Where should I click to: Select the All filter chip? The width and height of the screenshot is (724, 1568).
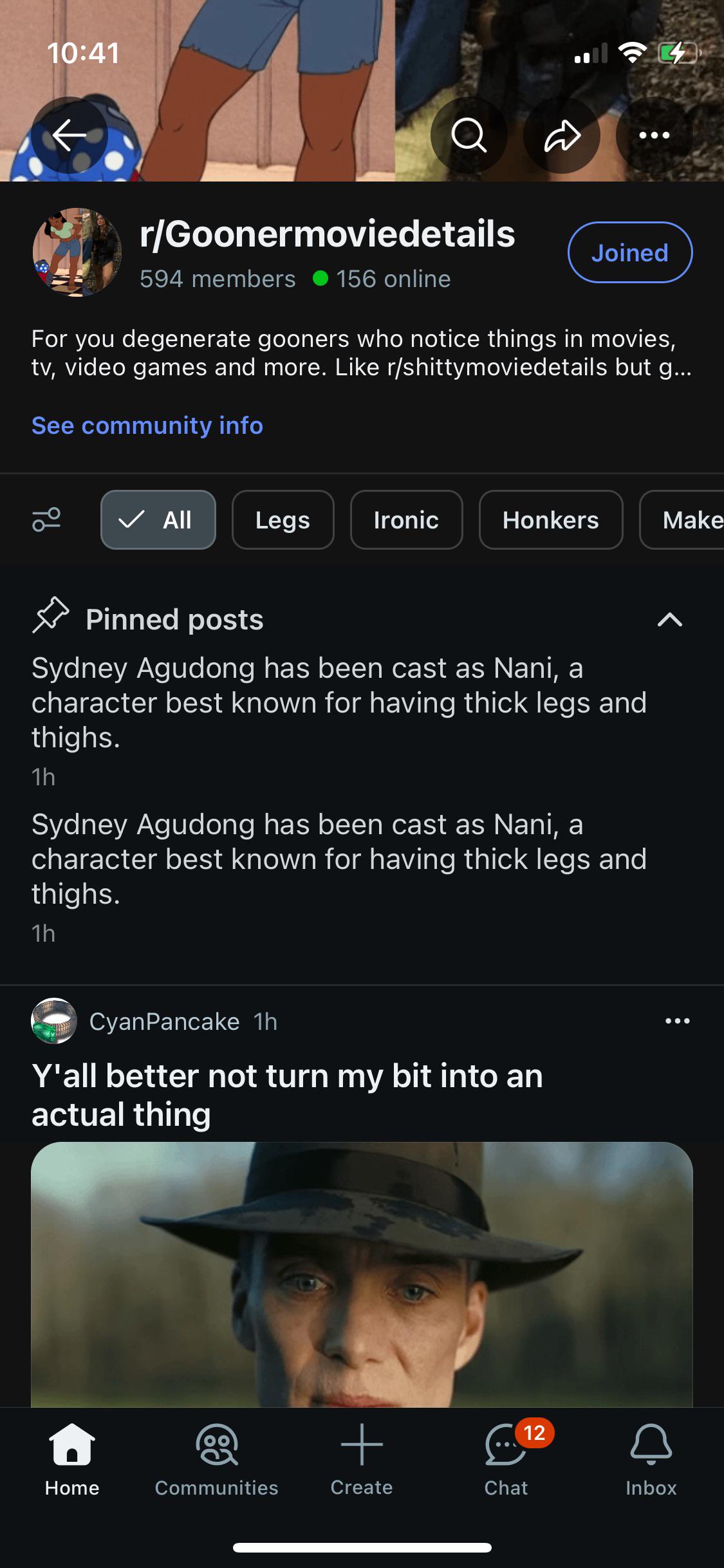click(x=158, y=519)
